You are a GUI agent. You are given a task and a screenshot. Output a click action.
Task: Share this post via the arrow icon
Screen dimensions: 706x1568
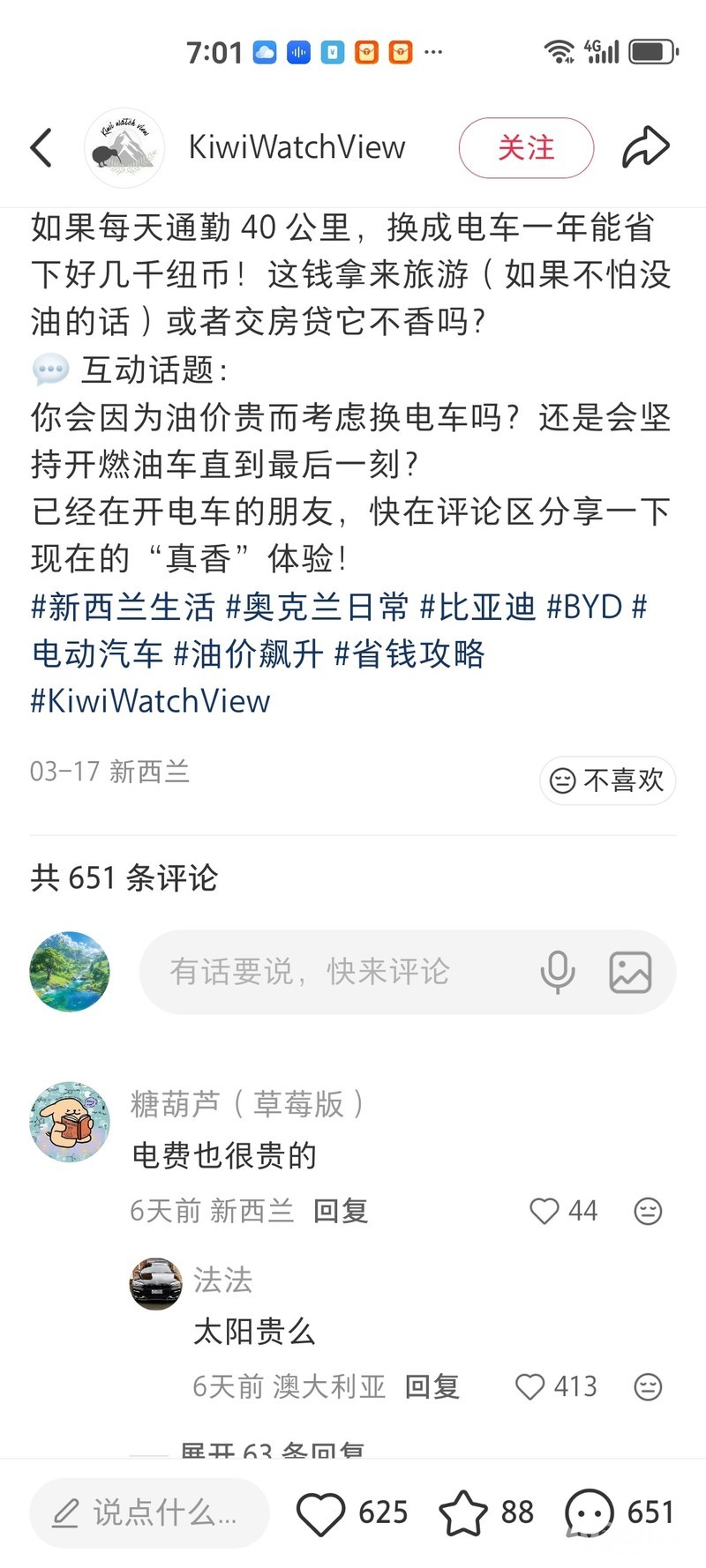(645, 147)
